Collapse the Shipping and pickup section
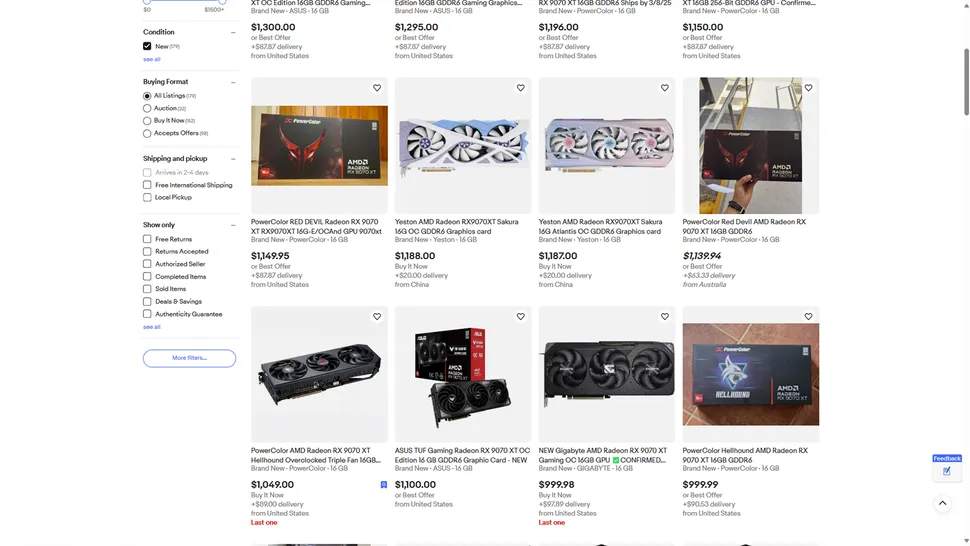The height and width of the screenshot is (546, 970). [x=233, y=158]
